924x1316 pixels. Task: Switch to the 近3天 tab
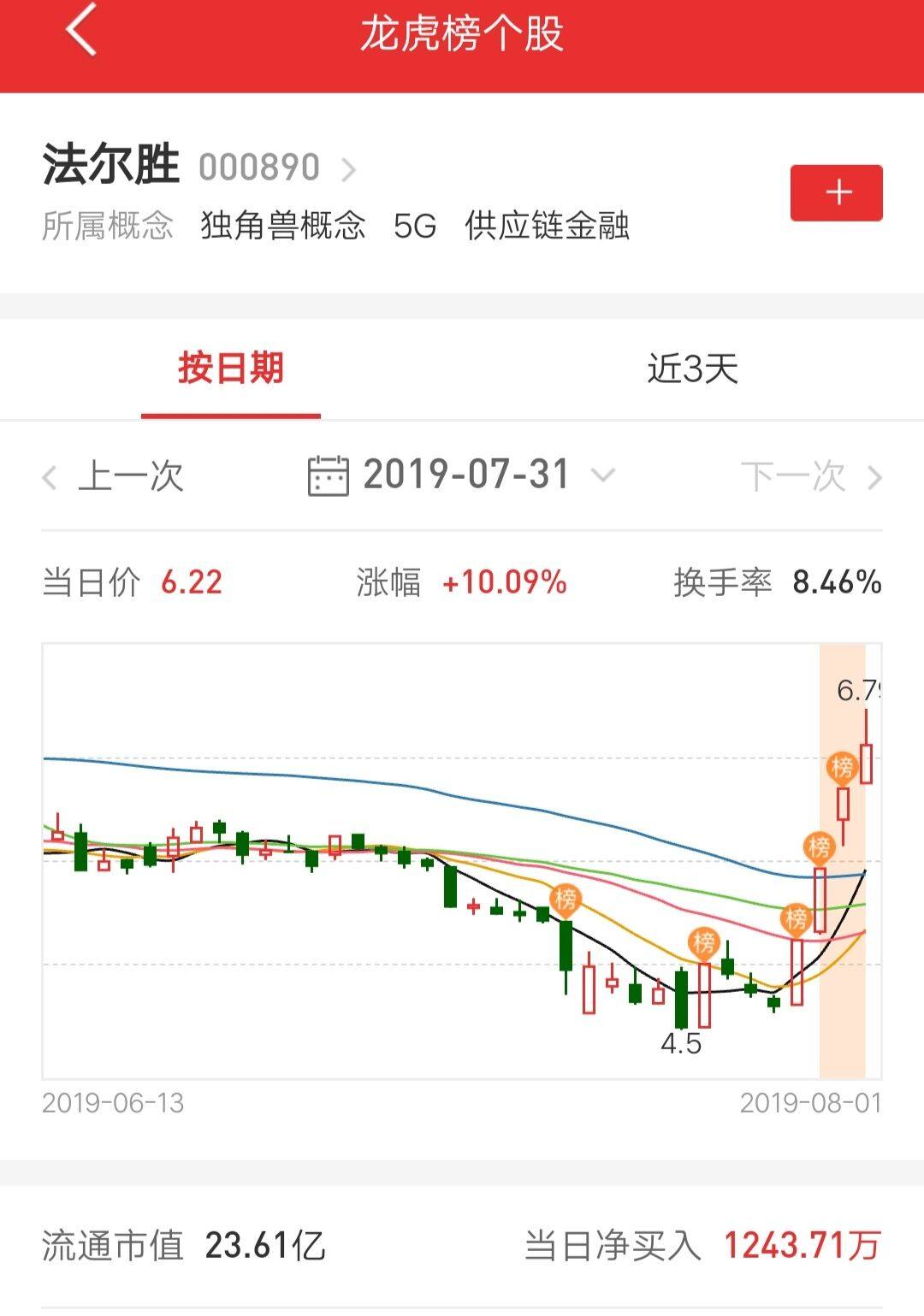click(x=693, y=368)
